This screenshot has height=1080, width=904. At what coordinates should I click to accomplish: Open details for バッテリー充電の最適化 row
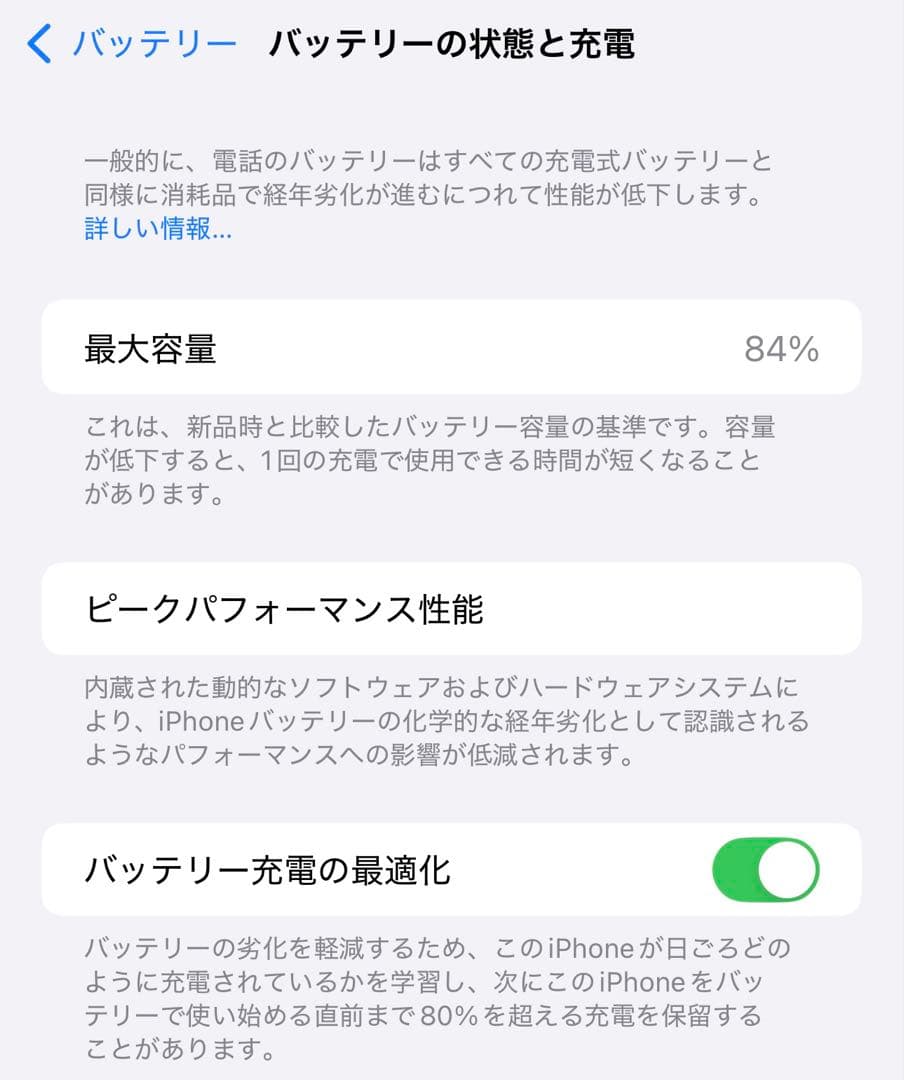400,870
